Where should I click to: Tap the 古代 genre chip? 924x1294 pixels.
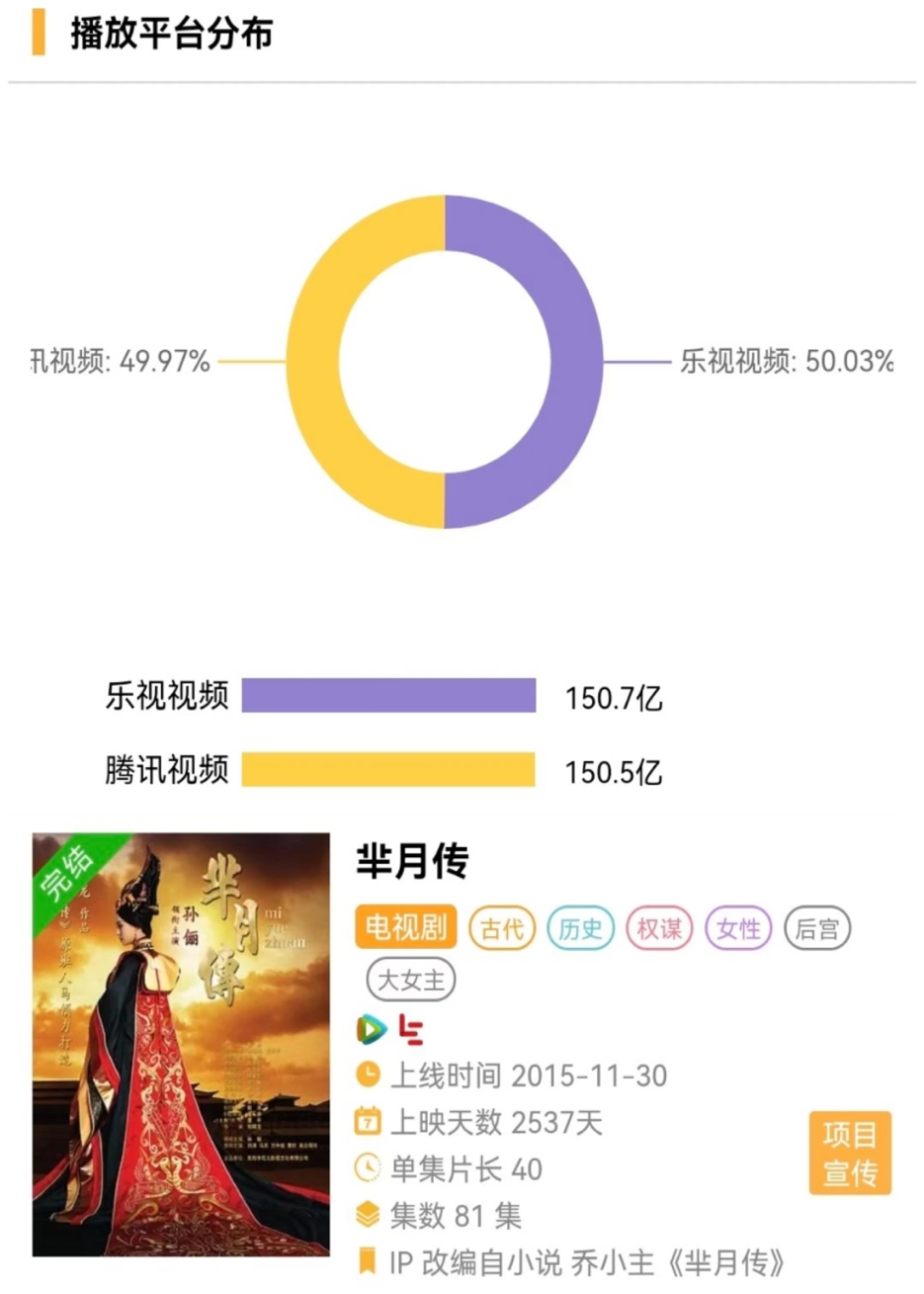[502, 928]
